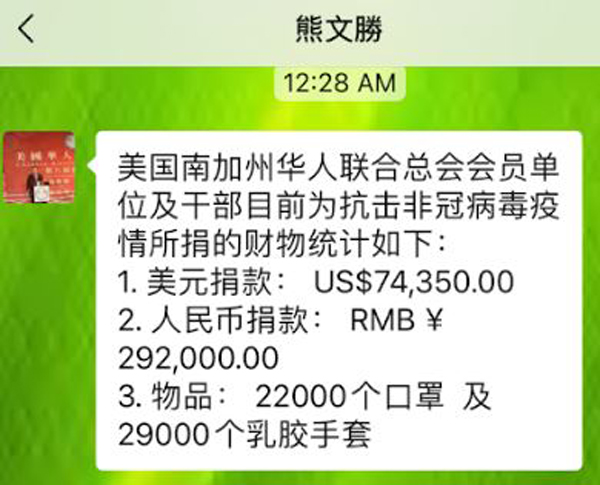
Task: Go back from chat with 熊文勝
Action: coord(26,29)
